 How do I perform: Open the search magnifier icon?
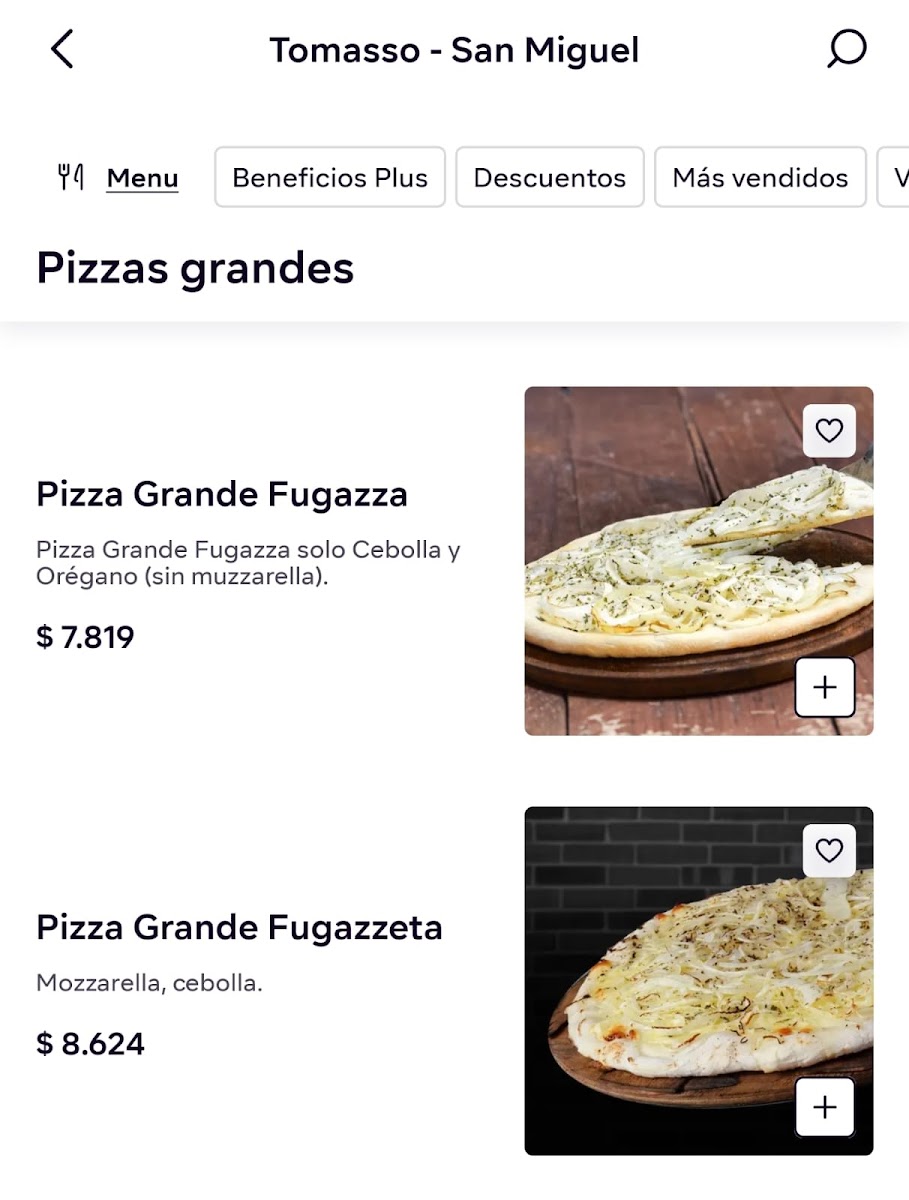click(846, 49)
